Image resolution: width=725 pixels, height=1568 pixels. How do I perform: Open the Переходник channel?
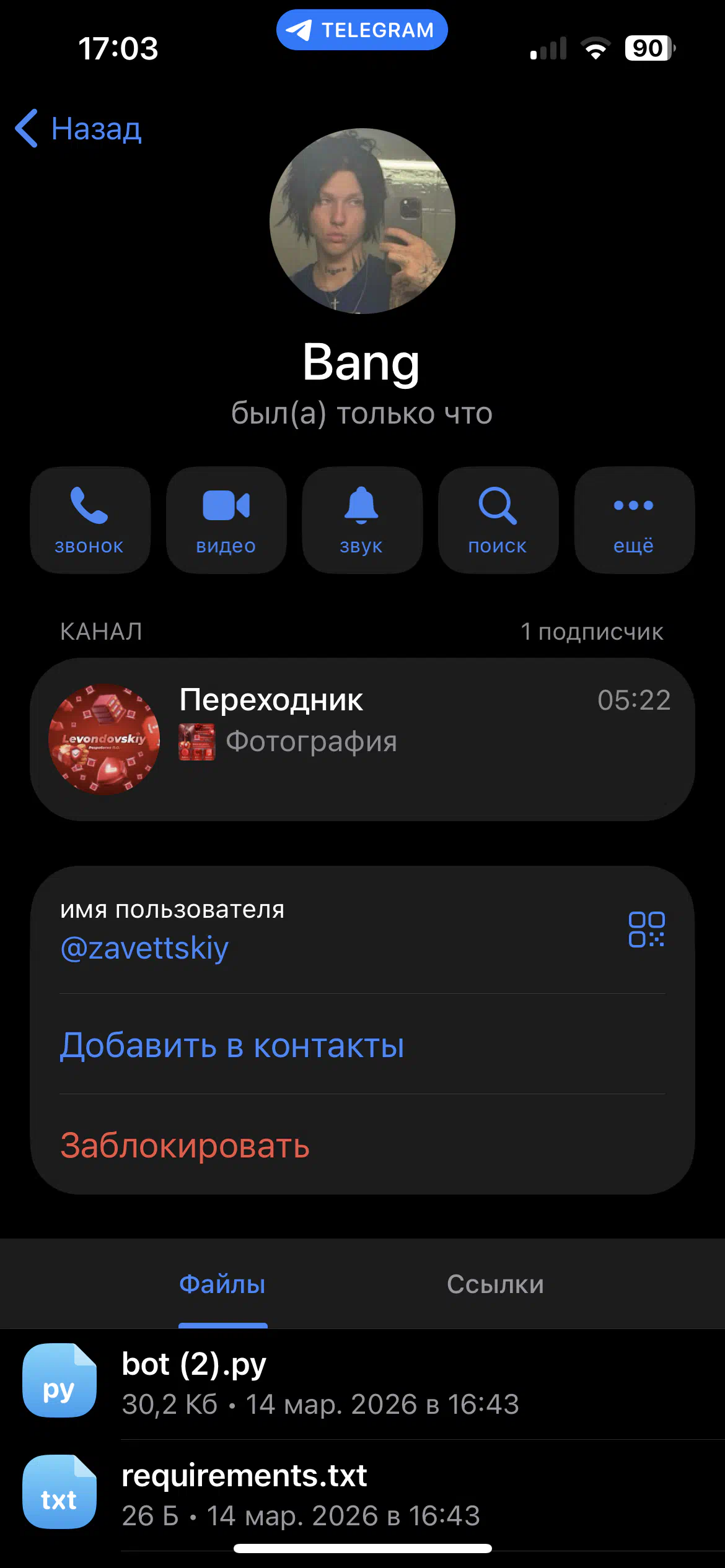click(362, 739)
